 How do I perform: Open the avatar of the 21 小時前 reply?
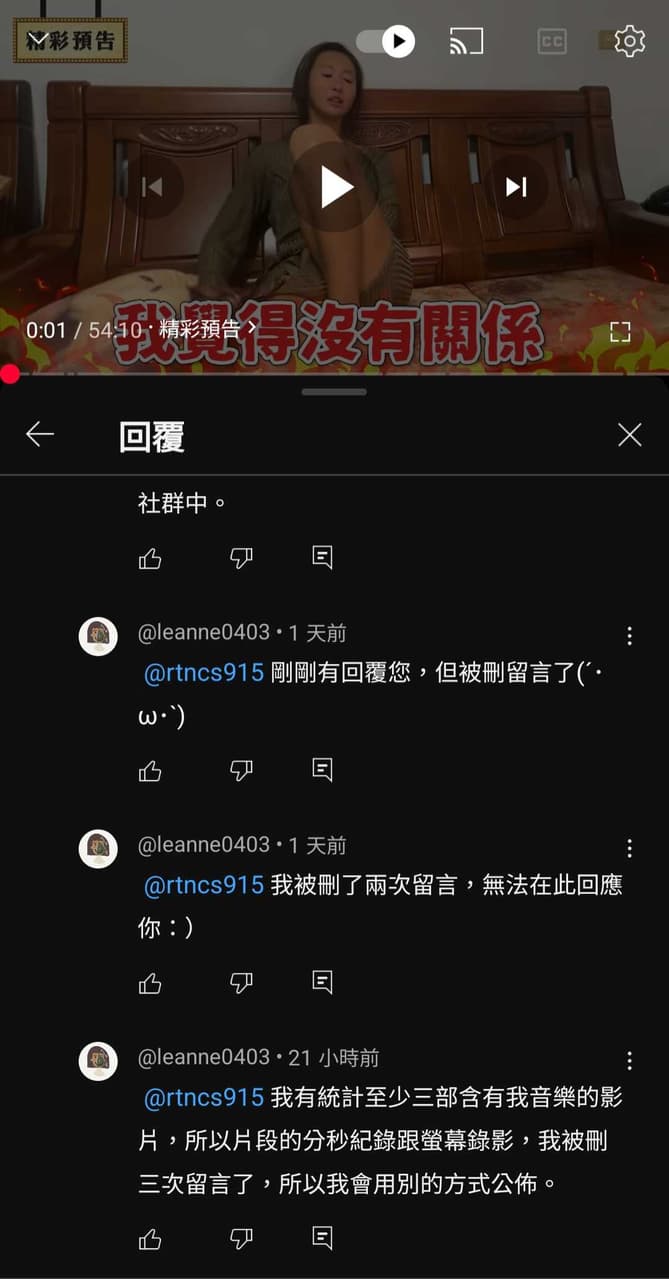[98, 1061]
